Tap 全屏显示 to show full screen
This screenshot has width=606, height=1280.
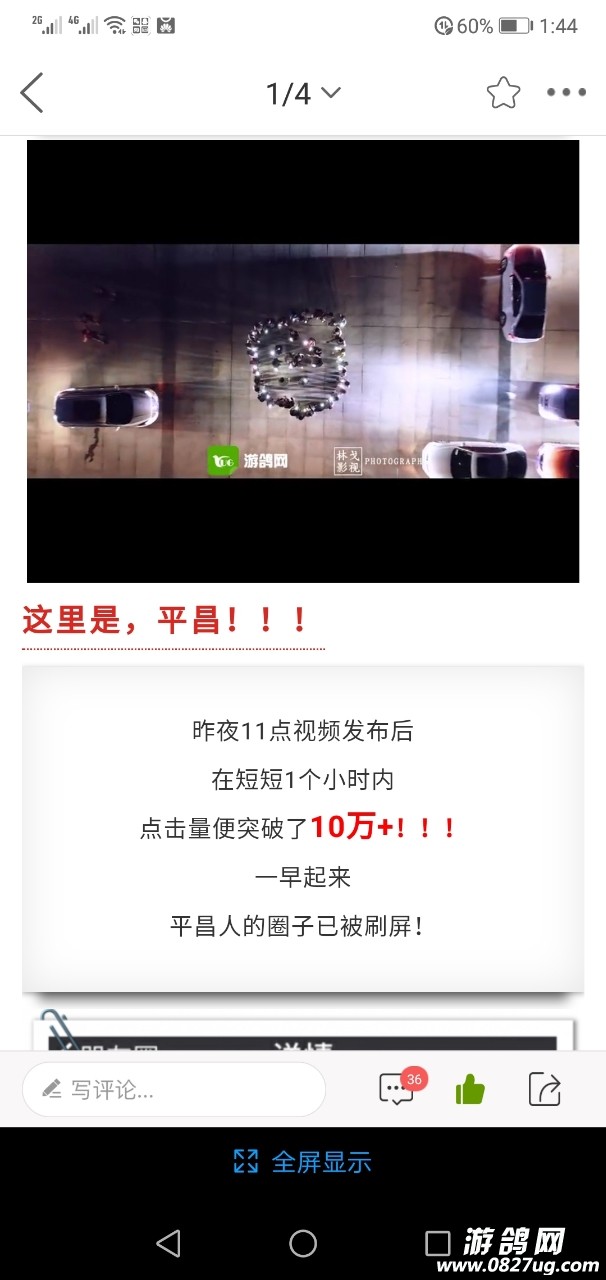click(x=303, y=1161)
